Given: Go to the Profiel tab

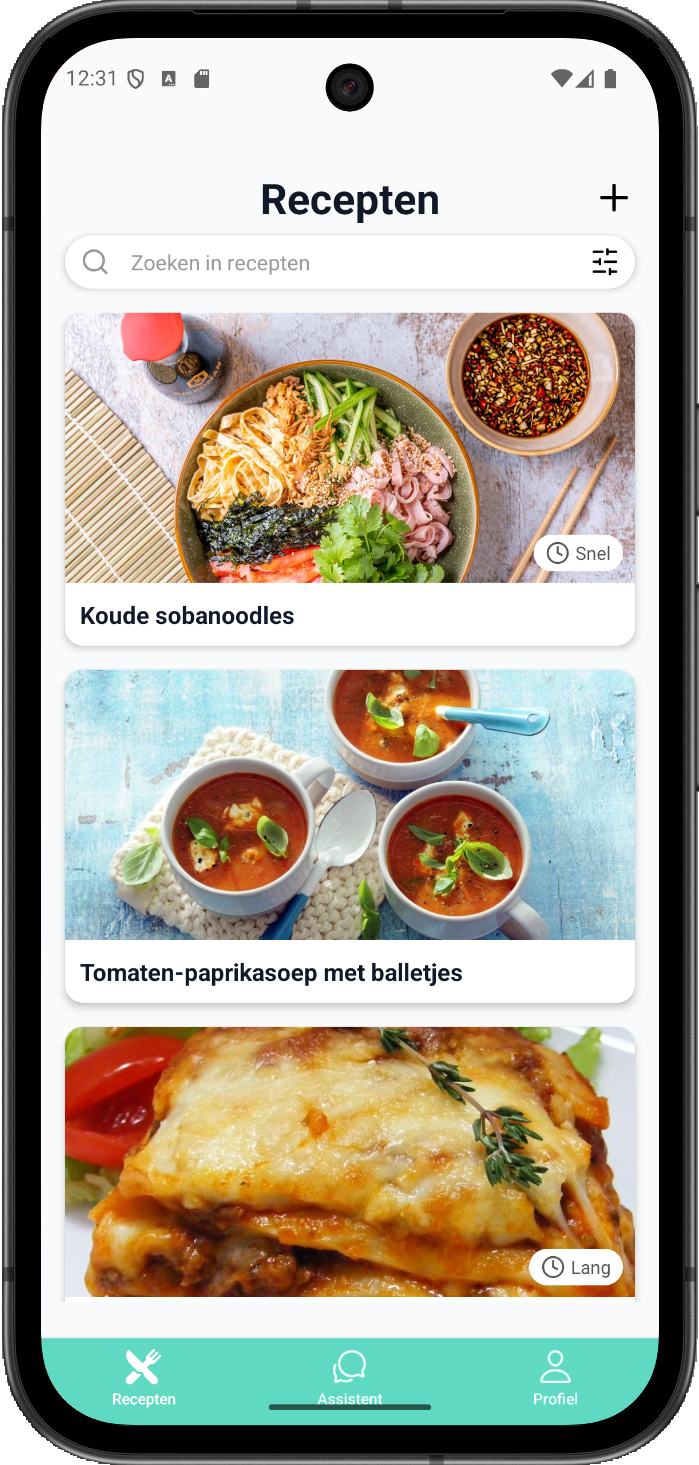Looking at the screenshot, I should point(555,1378).
